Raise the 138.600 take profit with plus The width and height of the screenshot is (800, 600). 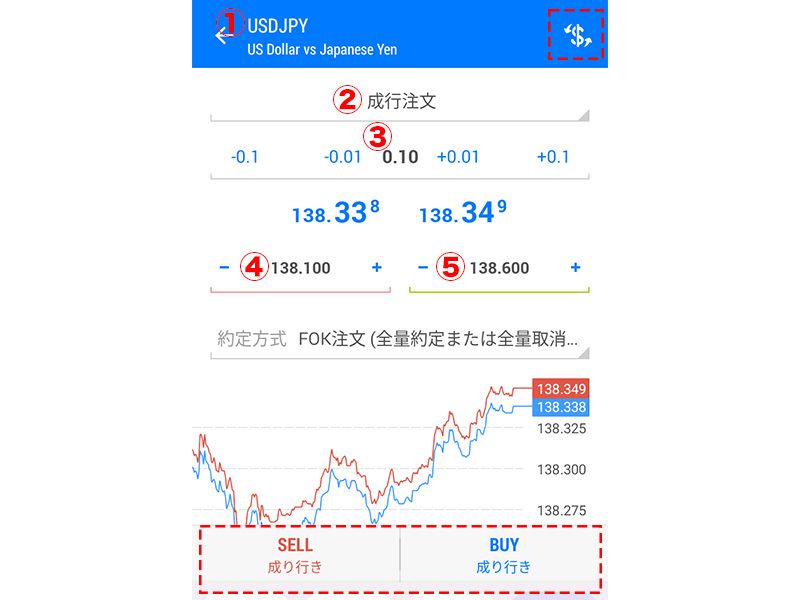(576, 268)
